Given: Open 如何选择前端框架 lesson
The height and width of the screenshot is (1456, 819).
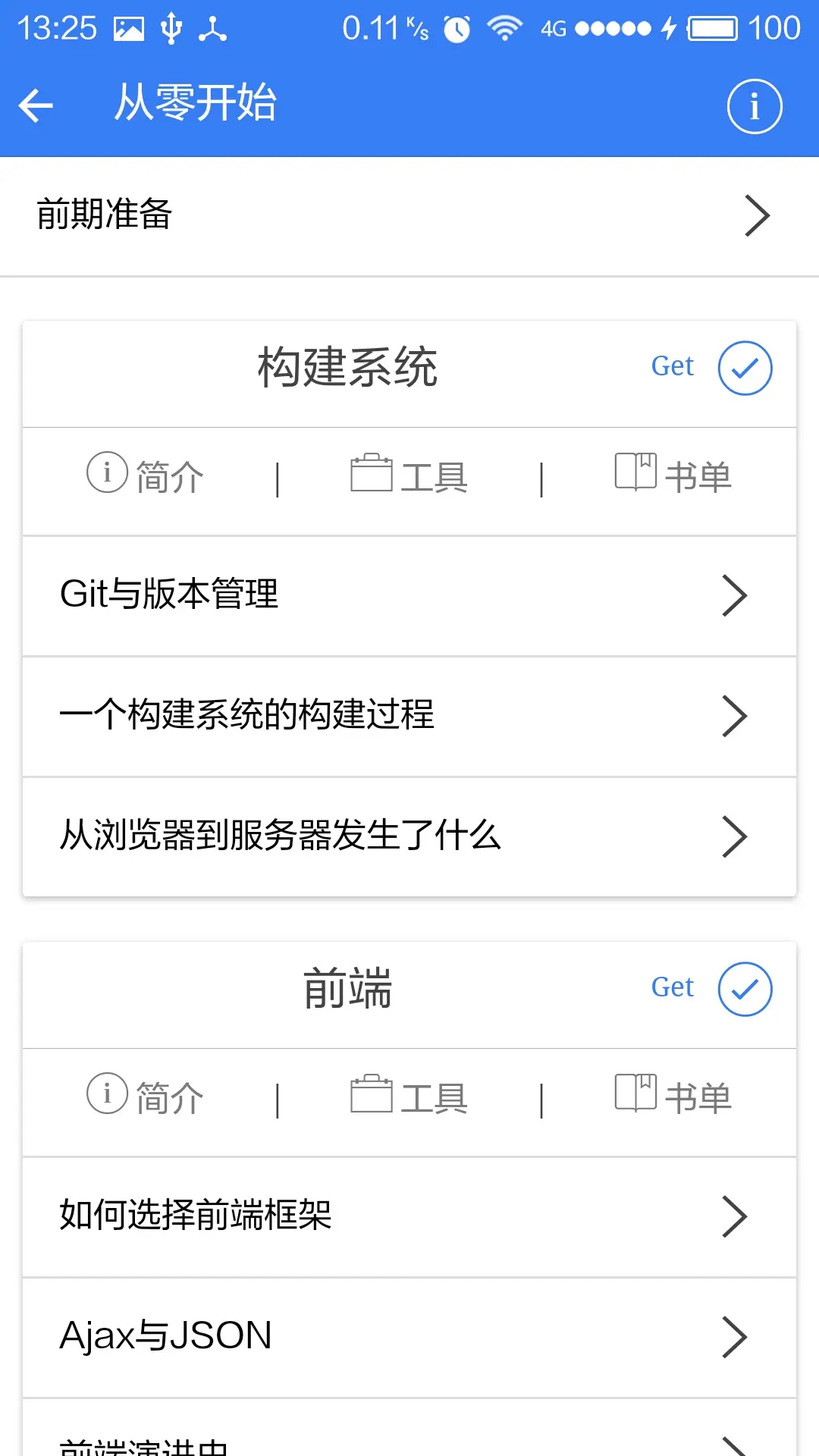Looking at the screenshot, I should click(x=409, y=1216).
